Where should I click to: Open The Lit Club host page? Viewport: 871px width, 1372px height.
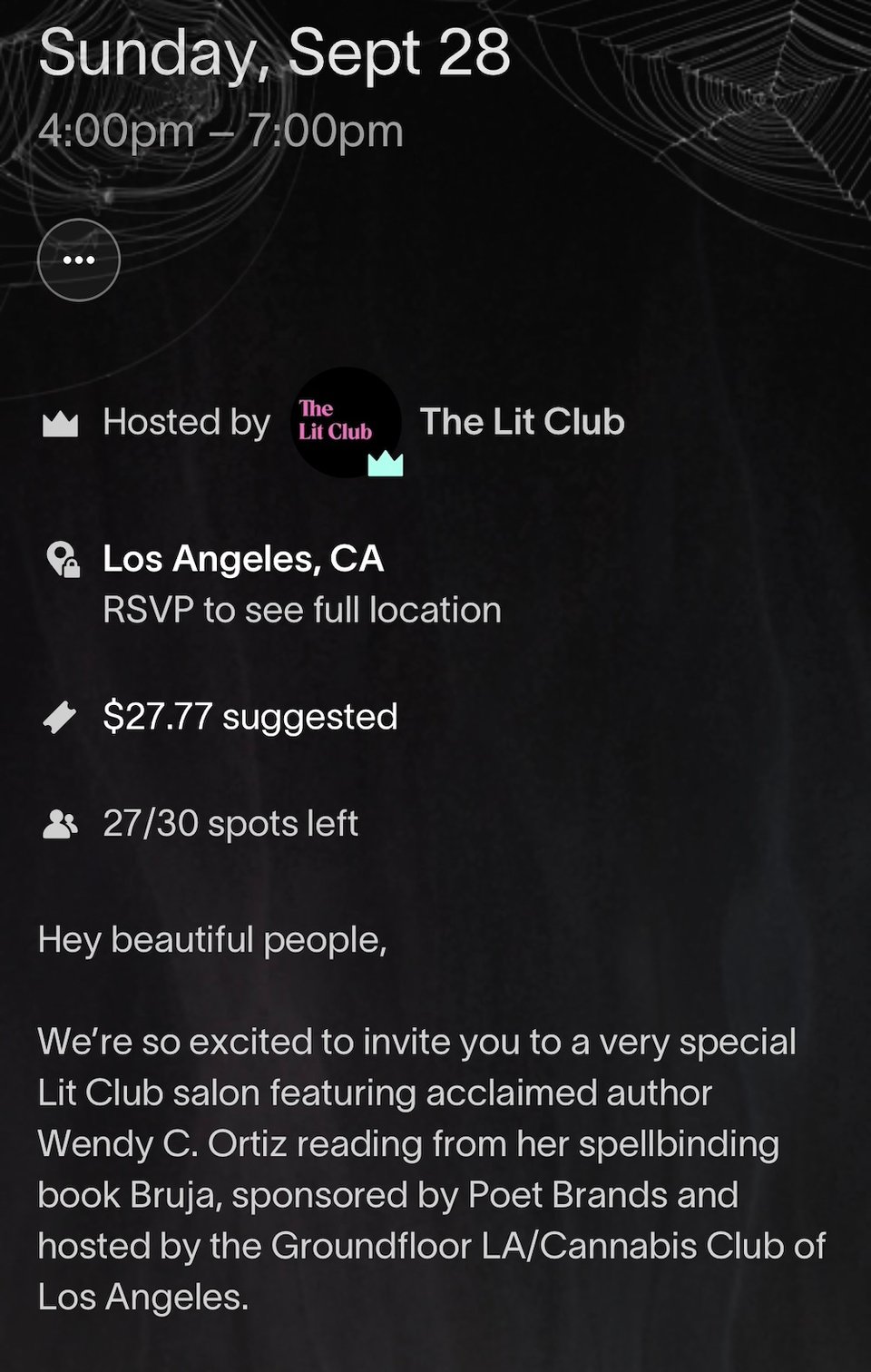522,421
